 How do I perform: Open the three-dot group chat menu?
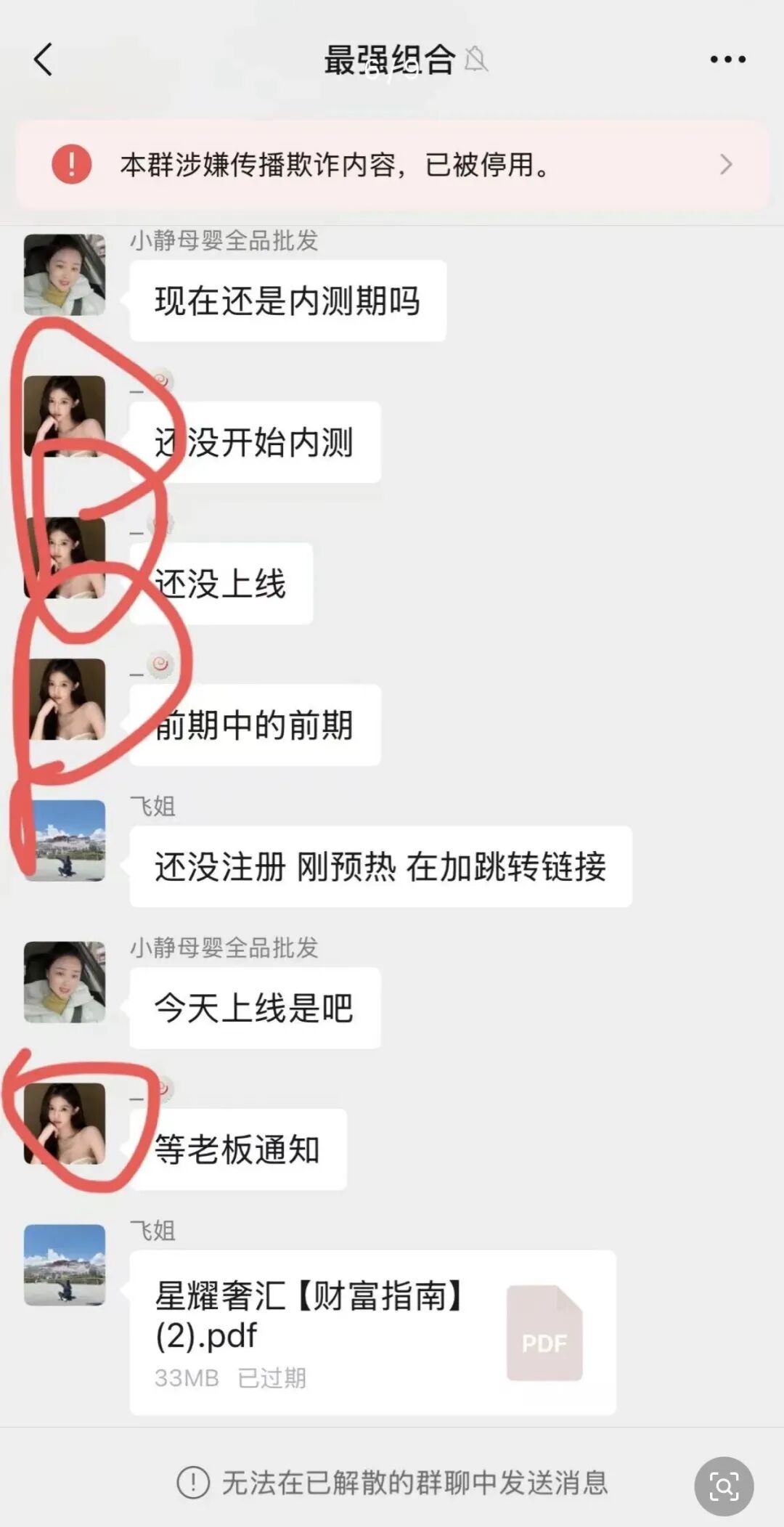[727, 60]
